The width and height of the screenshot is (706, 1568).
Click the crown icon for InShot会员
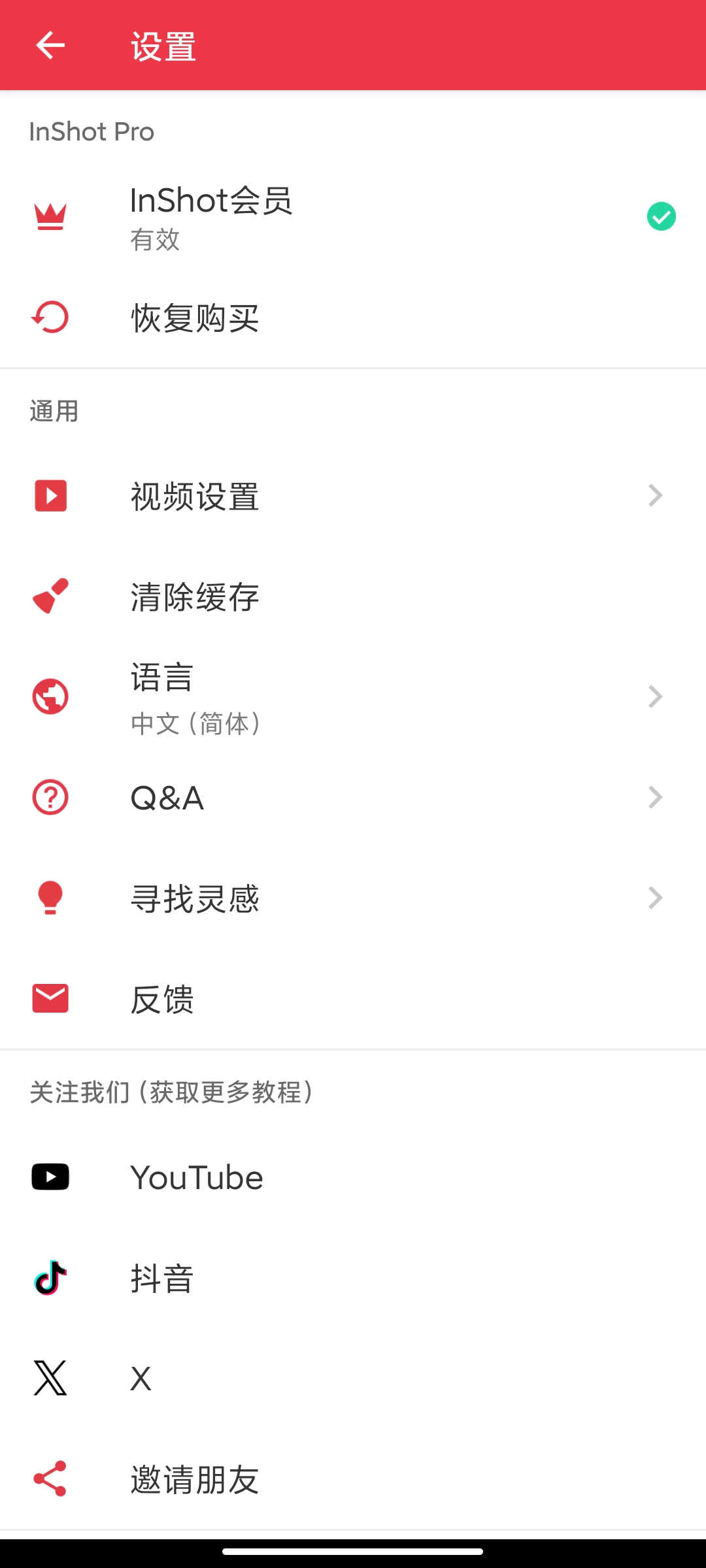coord(50,216)
